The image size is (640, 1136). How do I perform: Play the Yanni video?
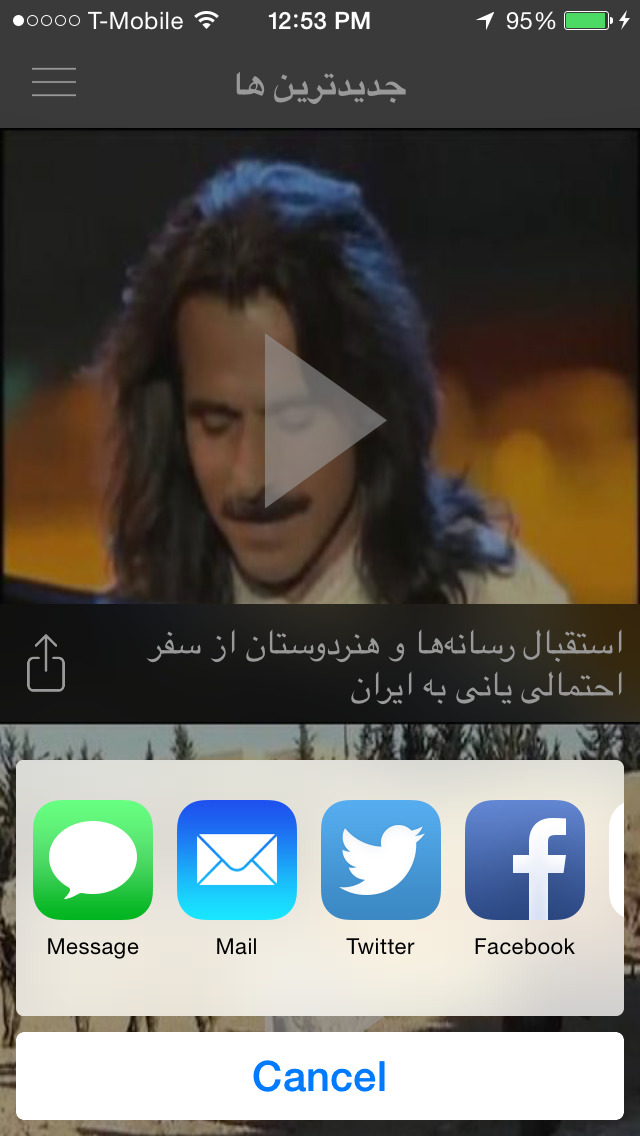point(322,421)
